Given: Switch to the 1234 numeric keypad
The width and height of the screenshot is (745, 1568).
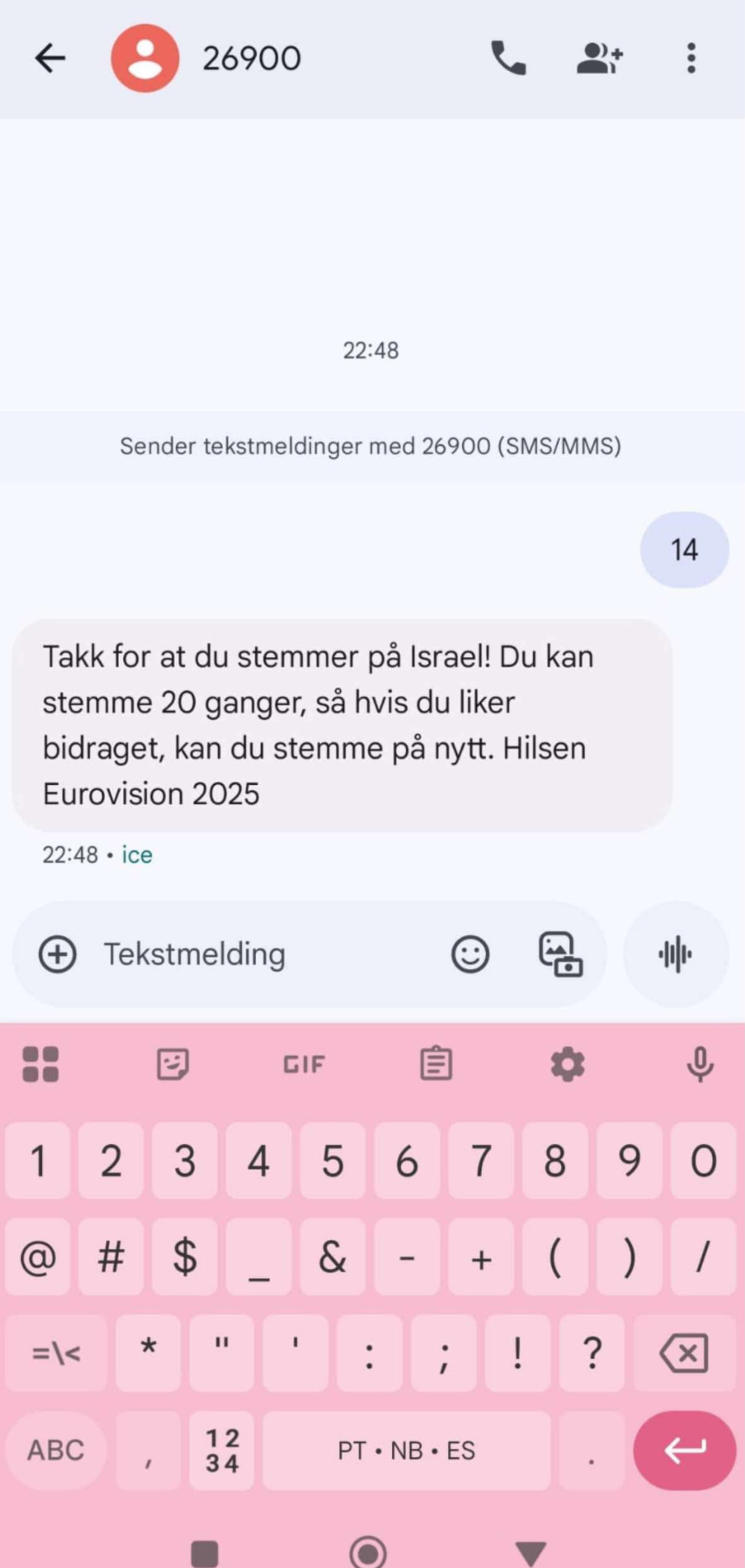Looking at the screenshot, I should pos(222,1451).
